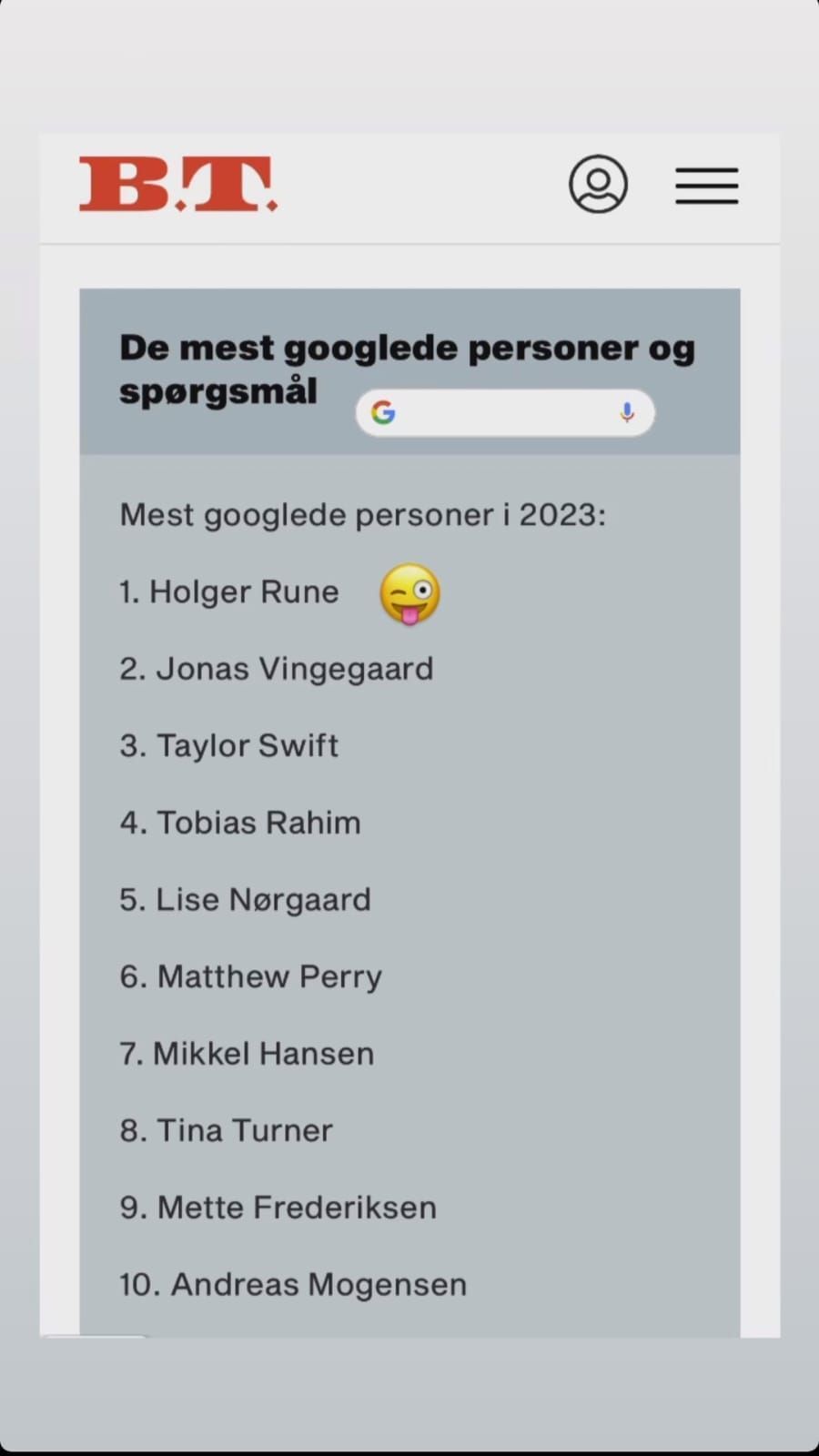Click the Matthew Perry list entry
819x1456 pixels.
(250, 976)
